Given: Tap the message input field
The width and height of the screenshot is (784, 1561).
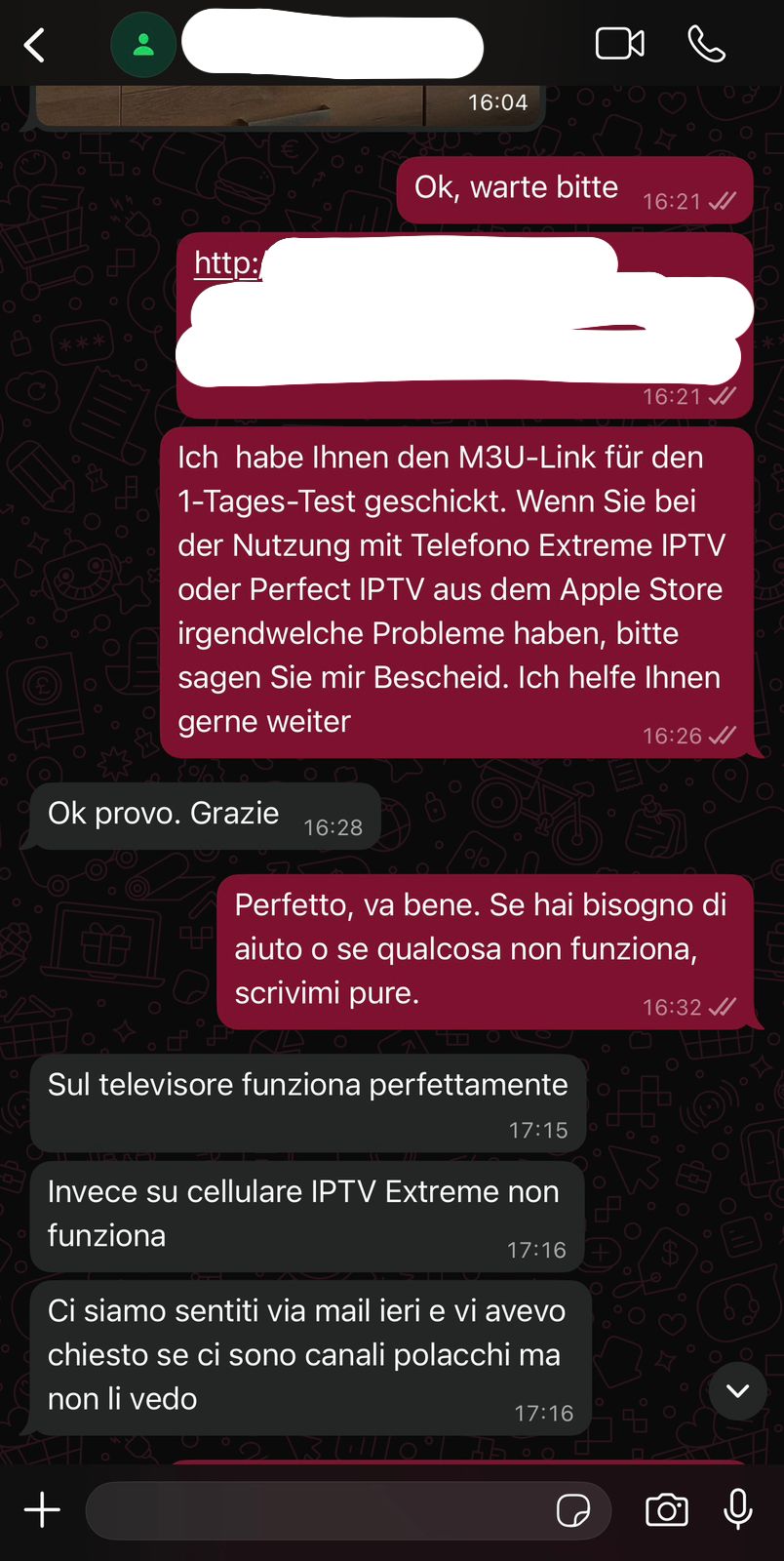Looking at the screenshot, I should [322, 1508].
